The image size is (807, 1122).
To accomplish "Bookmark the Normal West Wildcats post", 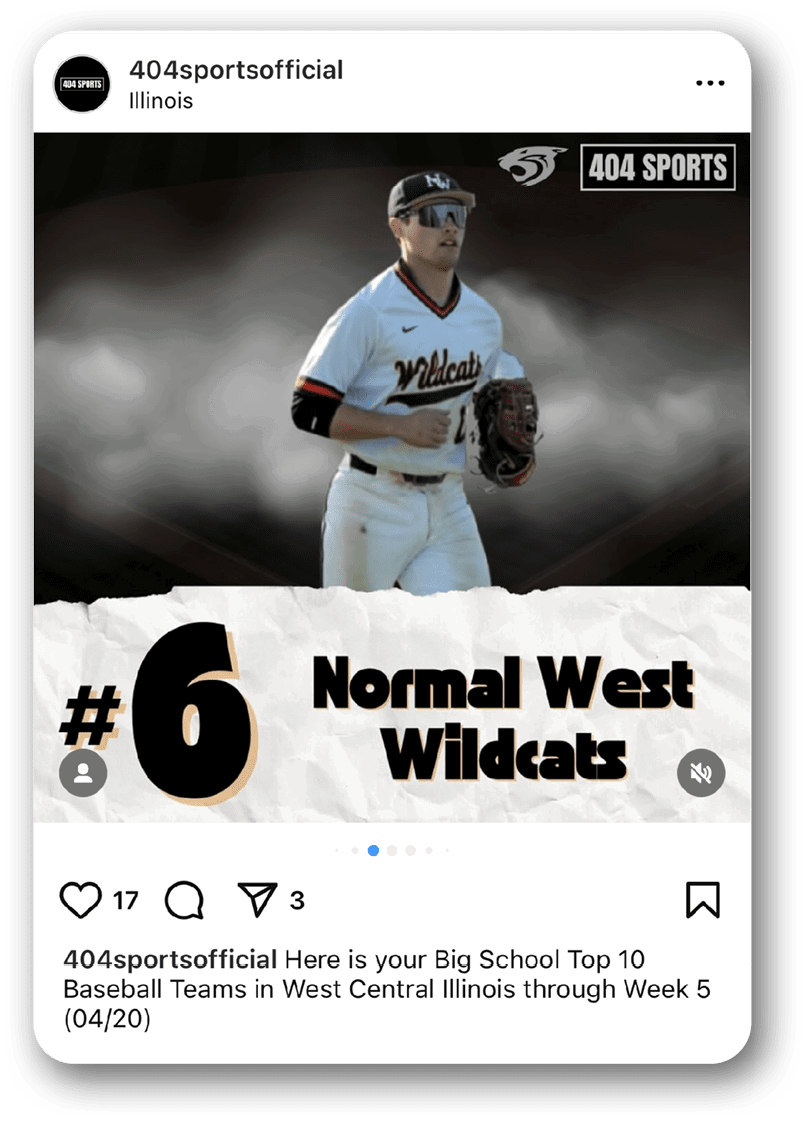I will tap(703, 900).
